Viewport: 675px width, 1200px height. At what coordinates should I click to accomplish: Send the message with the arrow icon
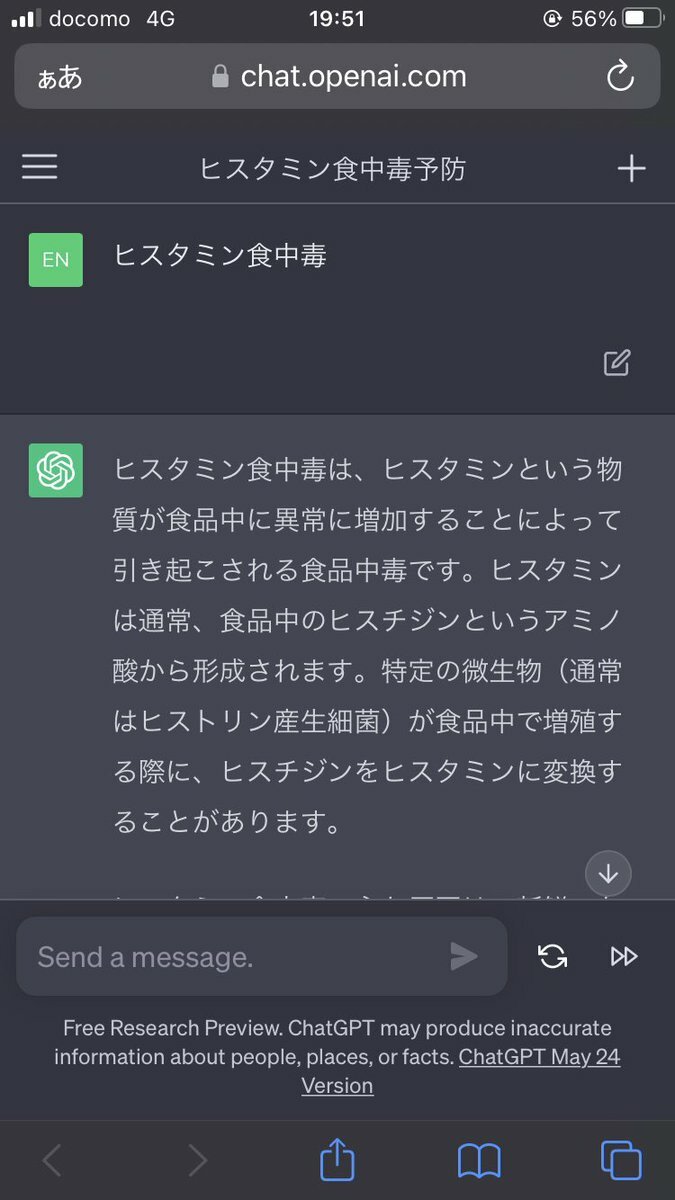click(464, 957)
